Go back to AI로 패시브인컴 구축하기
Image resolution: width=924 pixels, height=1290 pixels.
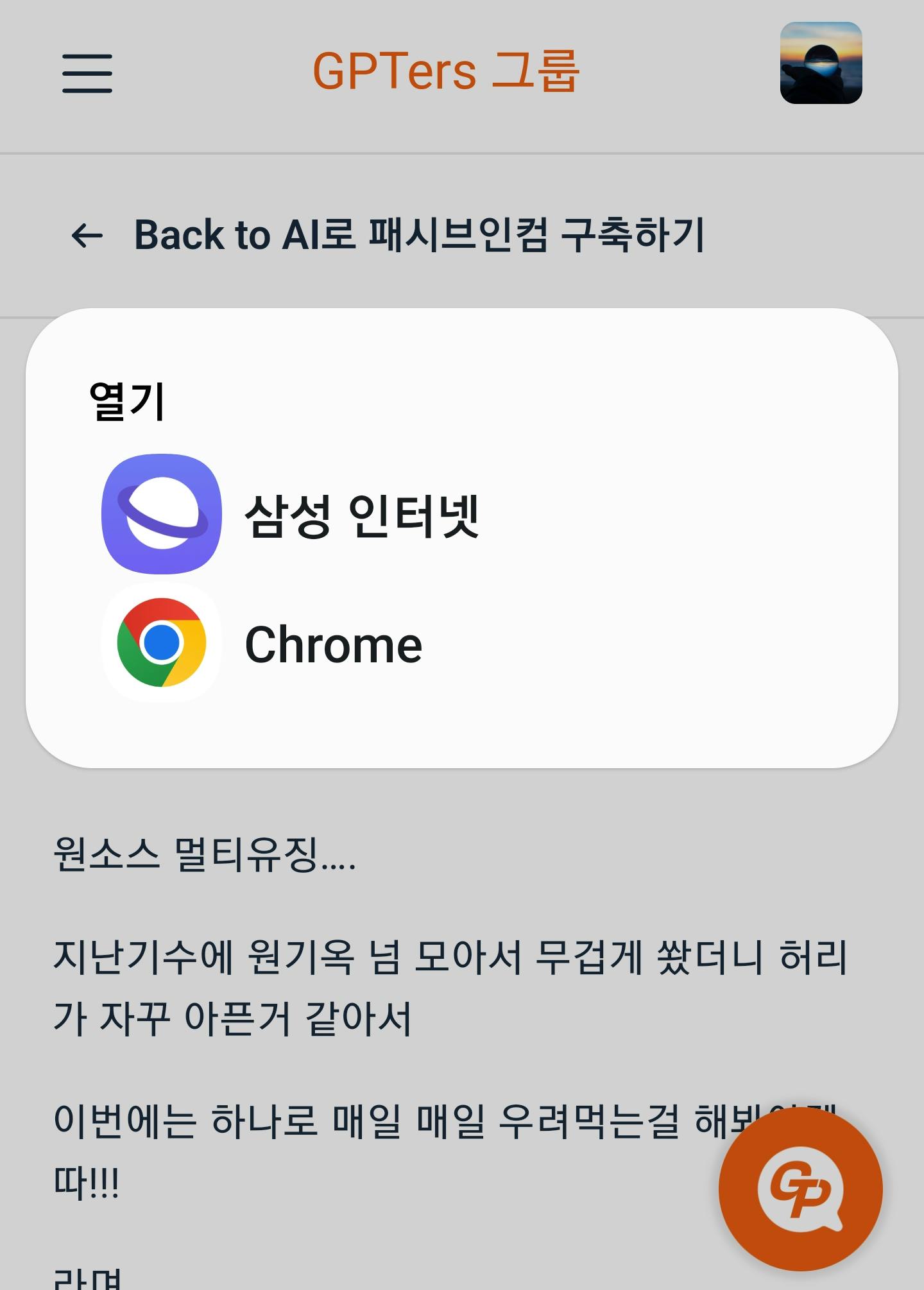(x=388, y=235)
